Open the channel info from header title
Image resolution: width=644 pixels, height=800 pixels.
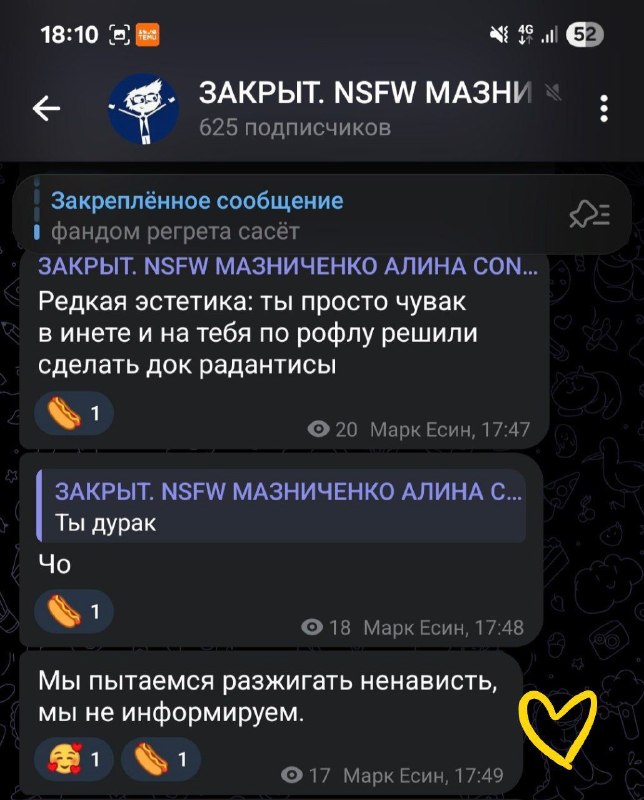click(365, 93)
